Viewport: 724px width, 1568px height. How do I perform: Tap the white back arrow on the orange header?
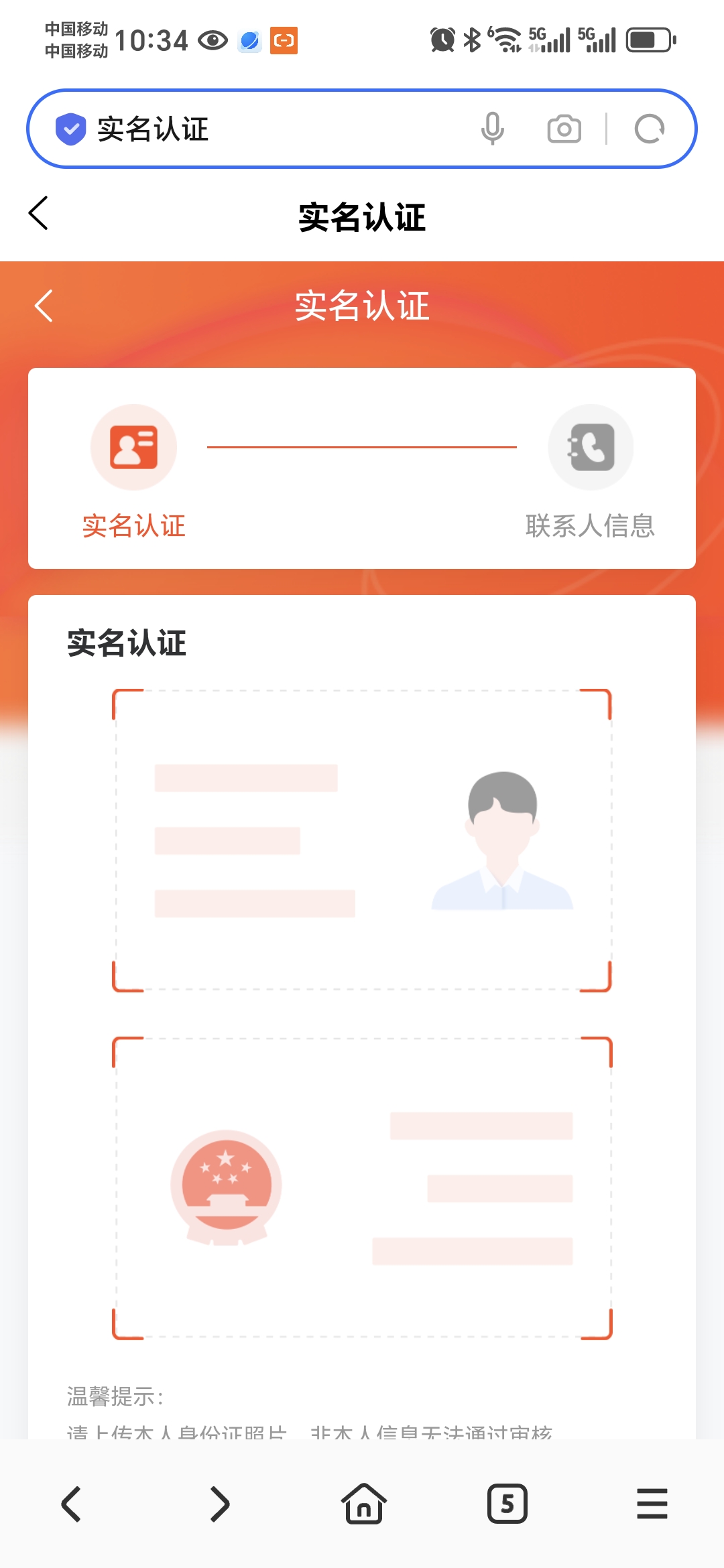tap(44, 306)
